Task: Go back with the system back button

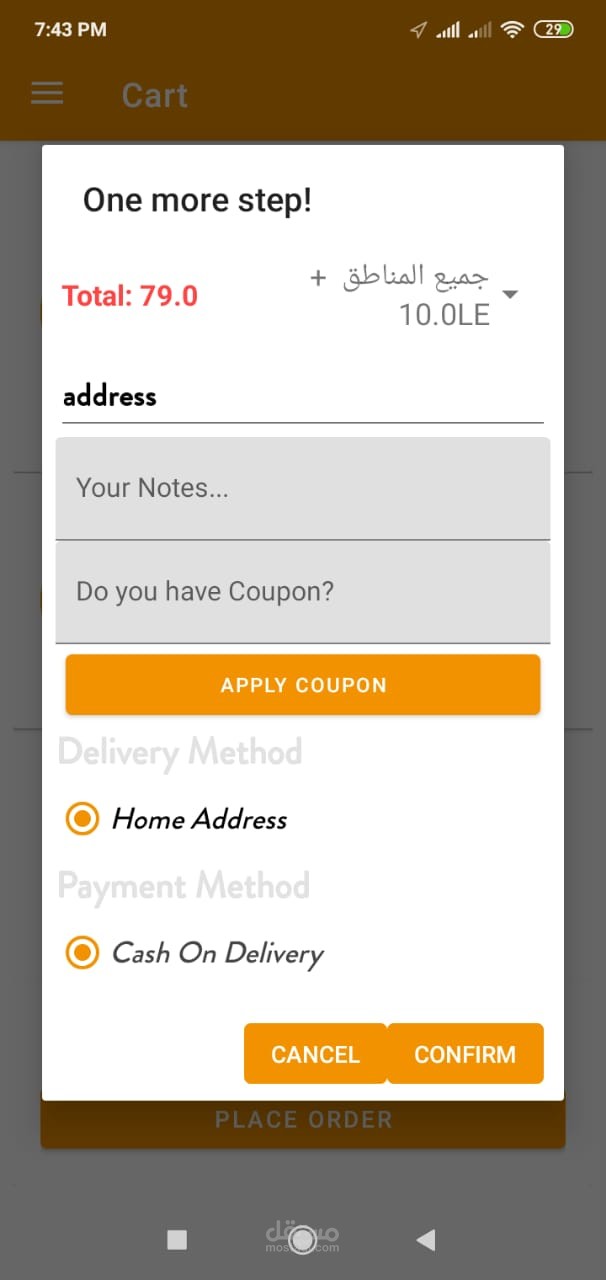Action: coord(426,1240)
